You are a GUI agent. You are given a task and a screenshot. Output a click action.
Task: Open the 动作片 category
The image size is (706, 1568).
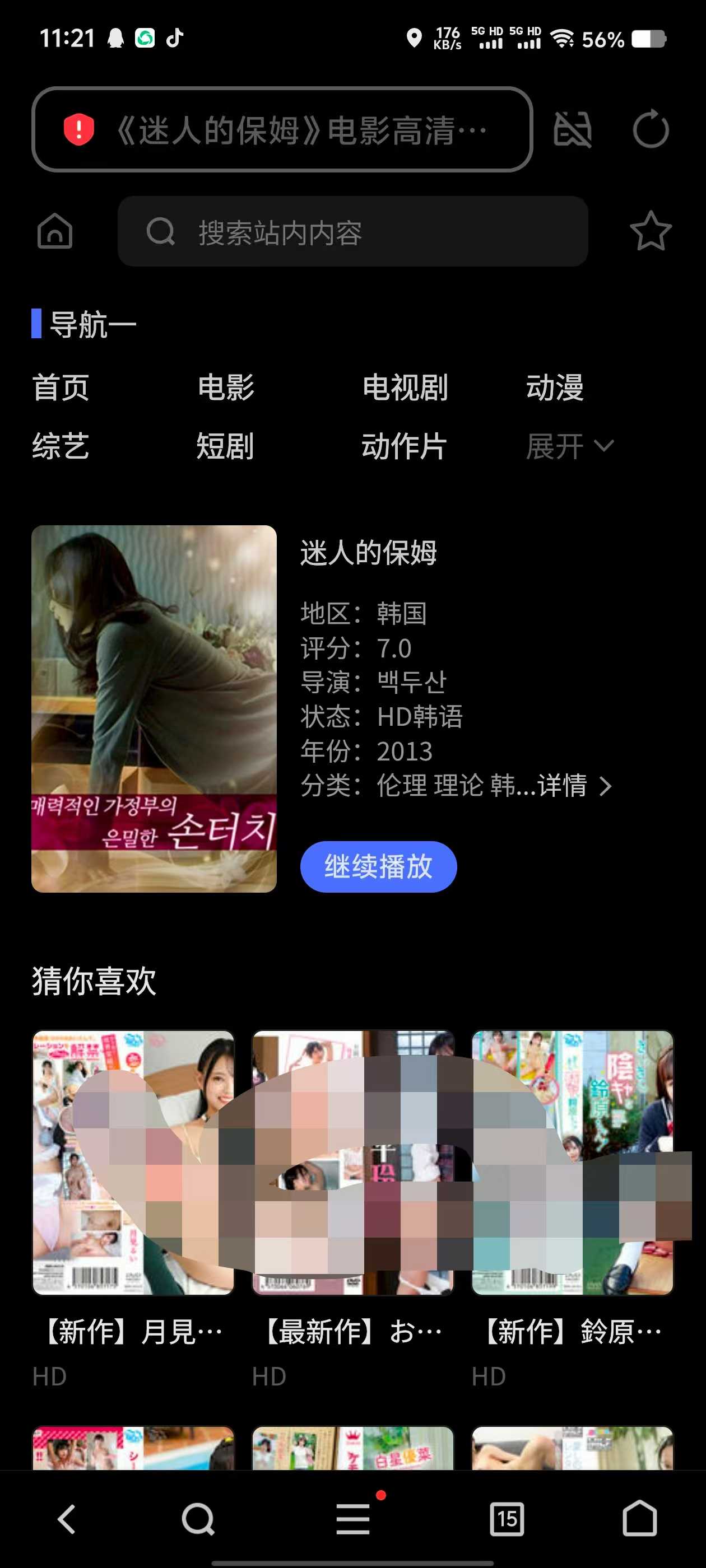pyautogui.click(x=404, y=446)
